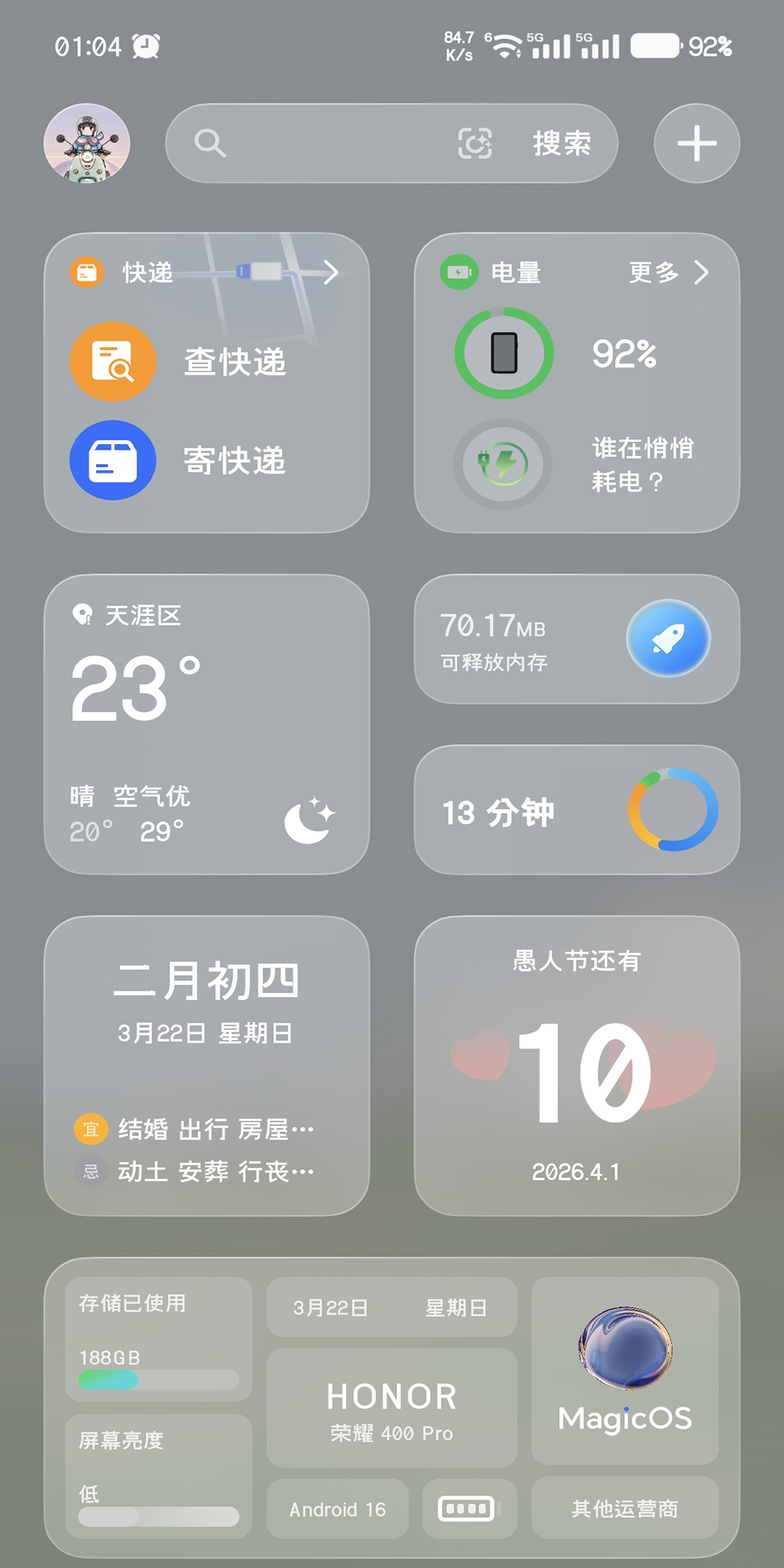This screenshot has width=784, height=1568.
Task: Tap the search input field
Action: pyautogui.click(x=327, y=143)
